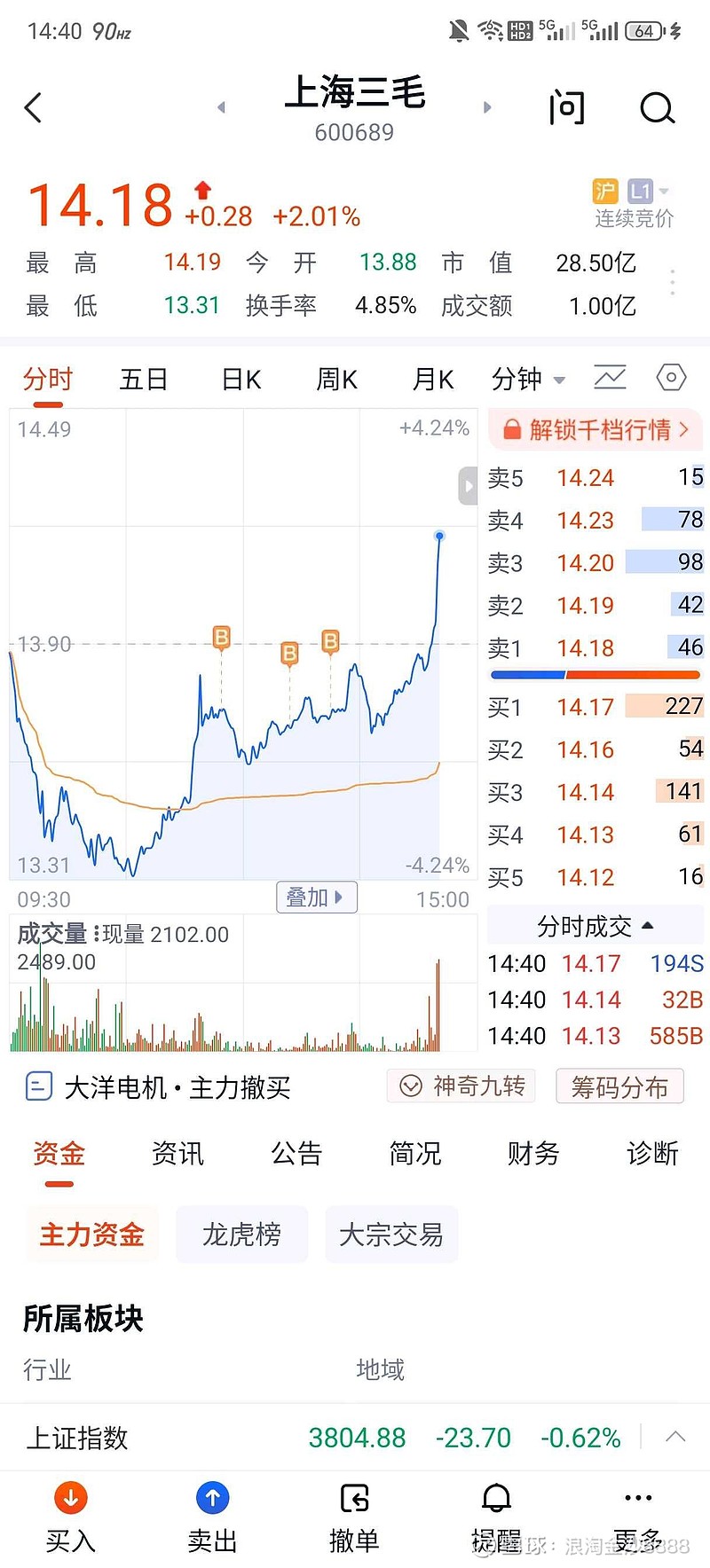Tap 买入 to buy the stock
This screenshot has height=1568, width=710.
coord(71,1517)
